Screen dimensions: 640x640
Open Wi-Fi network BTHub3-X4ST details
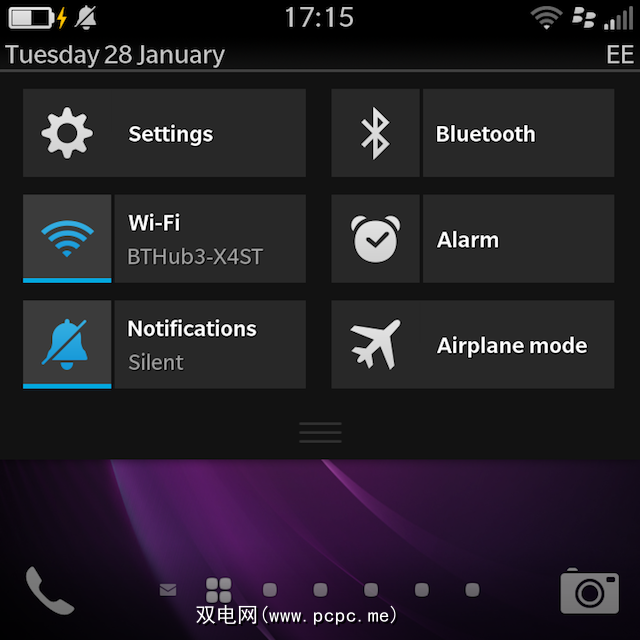point(209,239)
